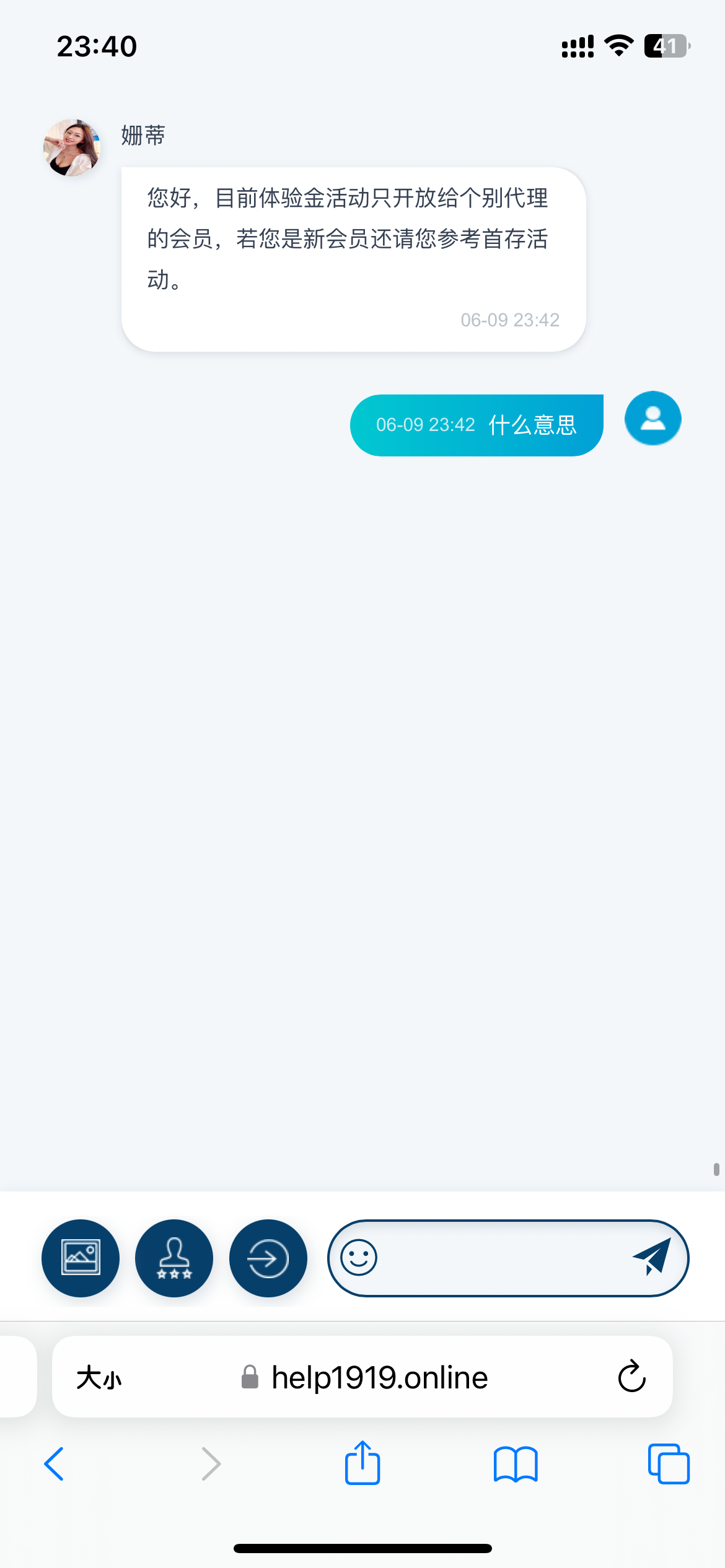The height and width of the screenshot is (1568, 725).
Task: Open the rate service stamp icon
Action: 174,1258
